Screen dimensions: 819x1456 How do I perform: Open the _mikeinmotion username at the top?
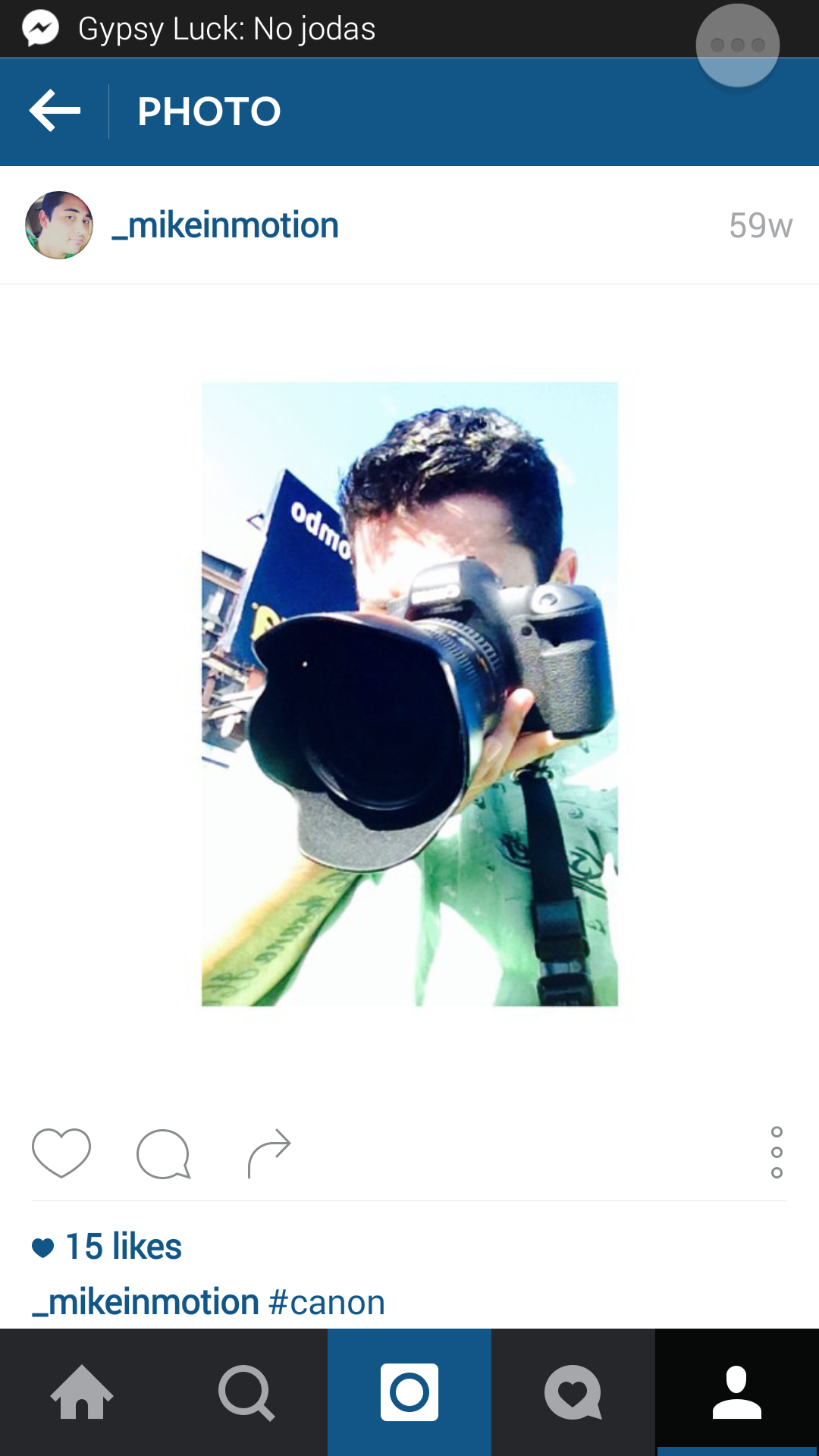click(225, 225)
